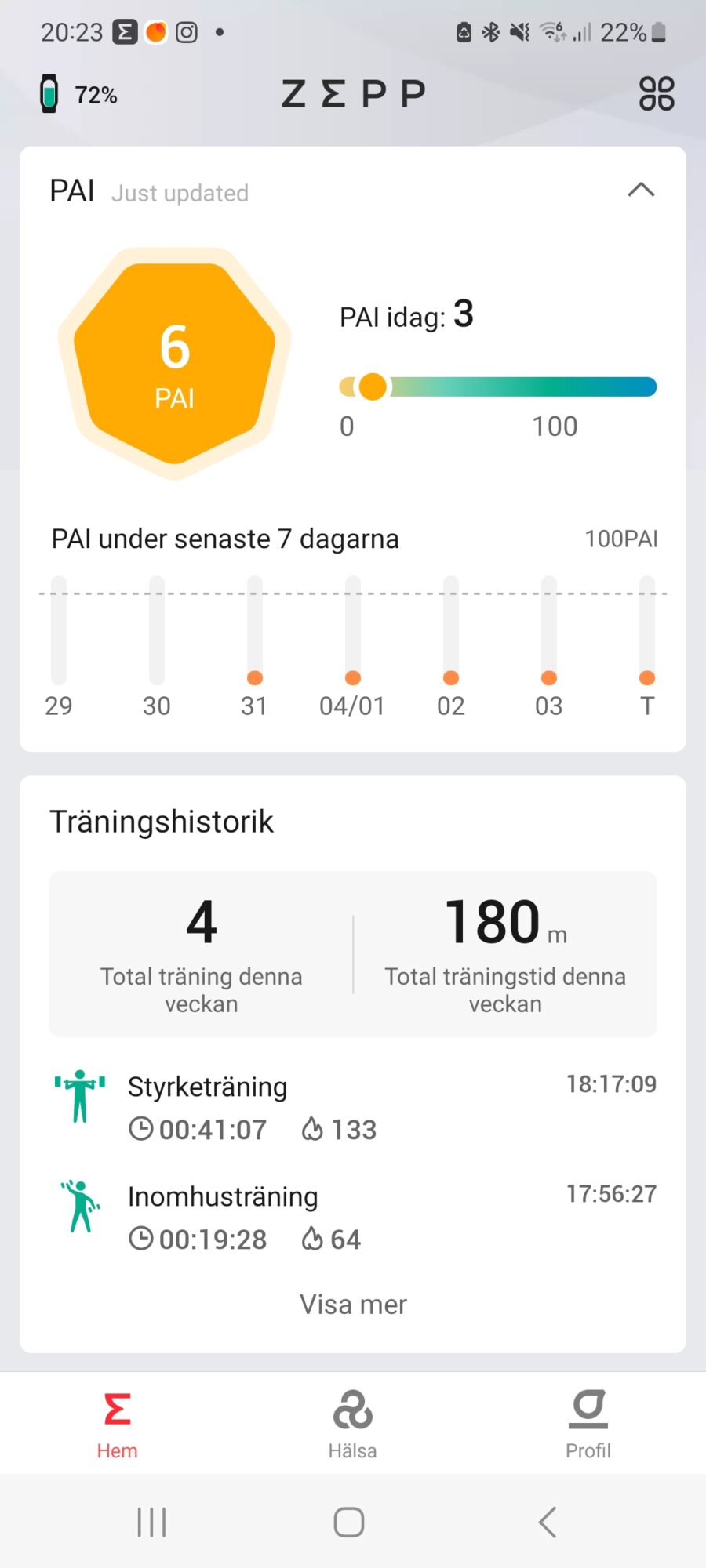Screen dimensions: 706x1568
Task: Go back using the system back button
Action: pyautogui.click(x=548, y=1523)
